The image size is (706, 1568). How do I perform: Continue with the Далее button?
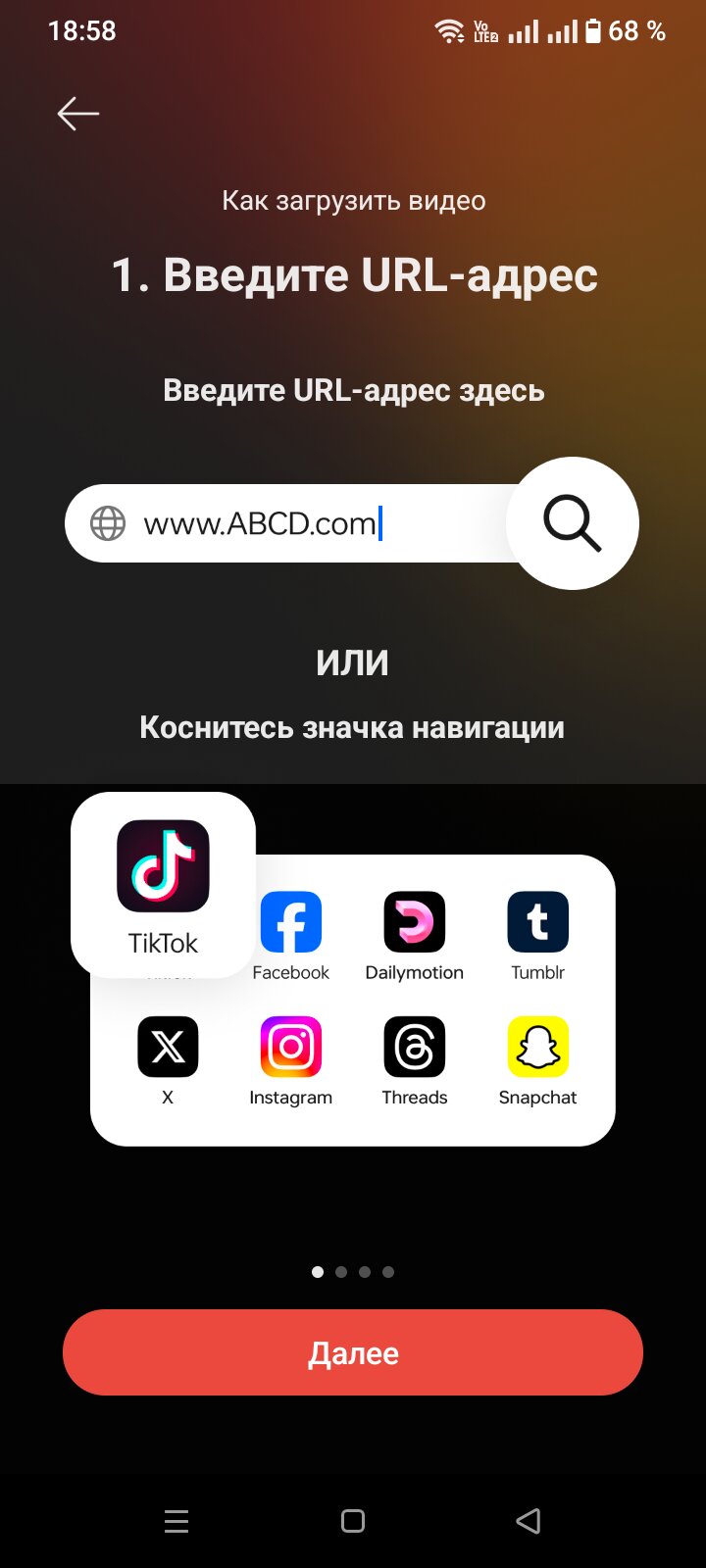tap(353, 1352)
